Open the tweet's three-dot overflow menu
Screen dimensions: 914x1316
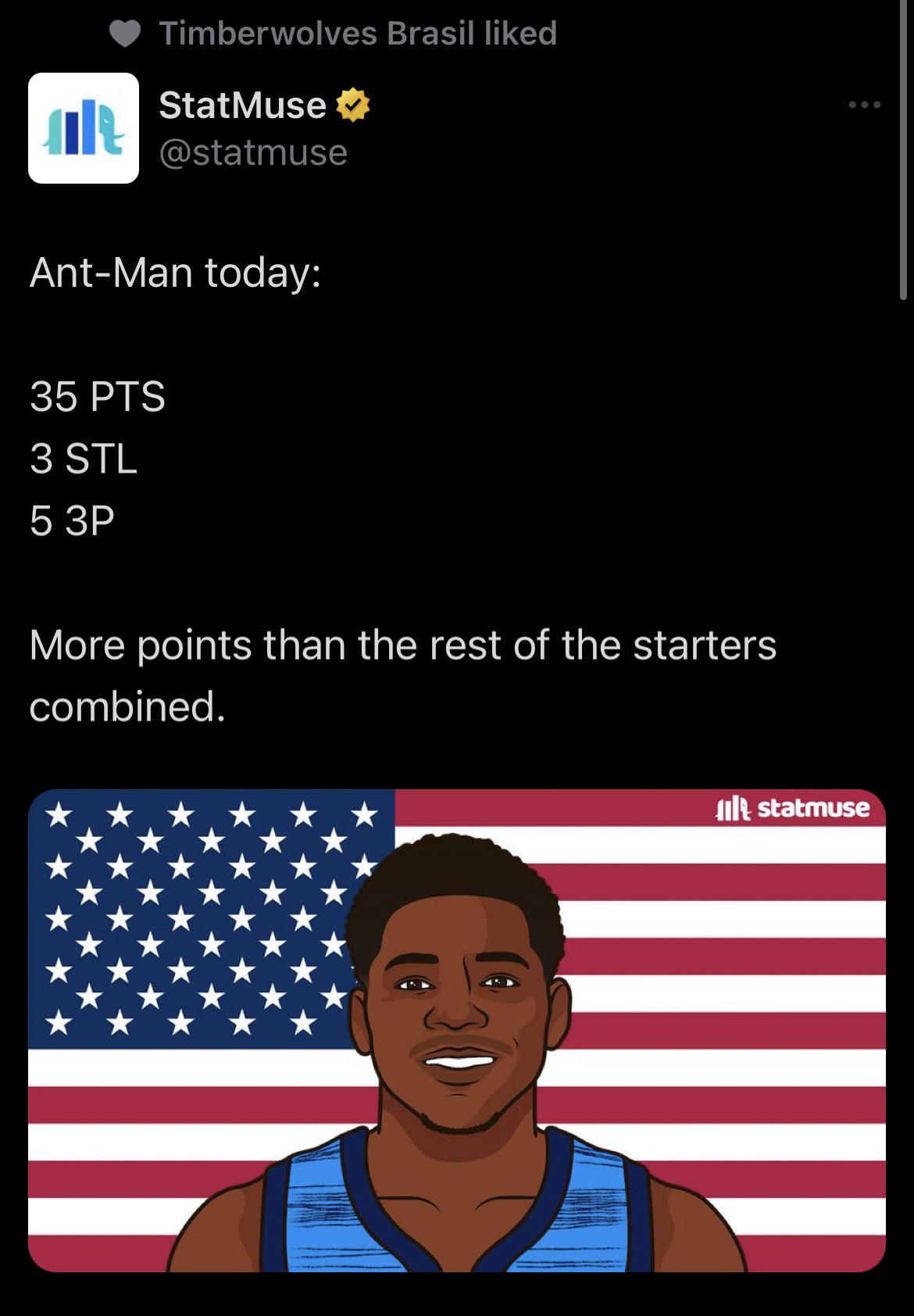[866, 105]
